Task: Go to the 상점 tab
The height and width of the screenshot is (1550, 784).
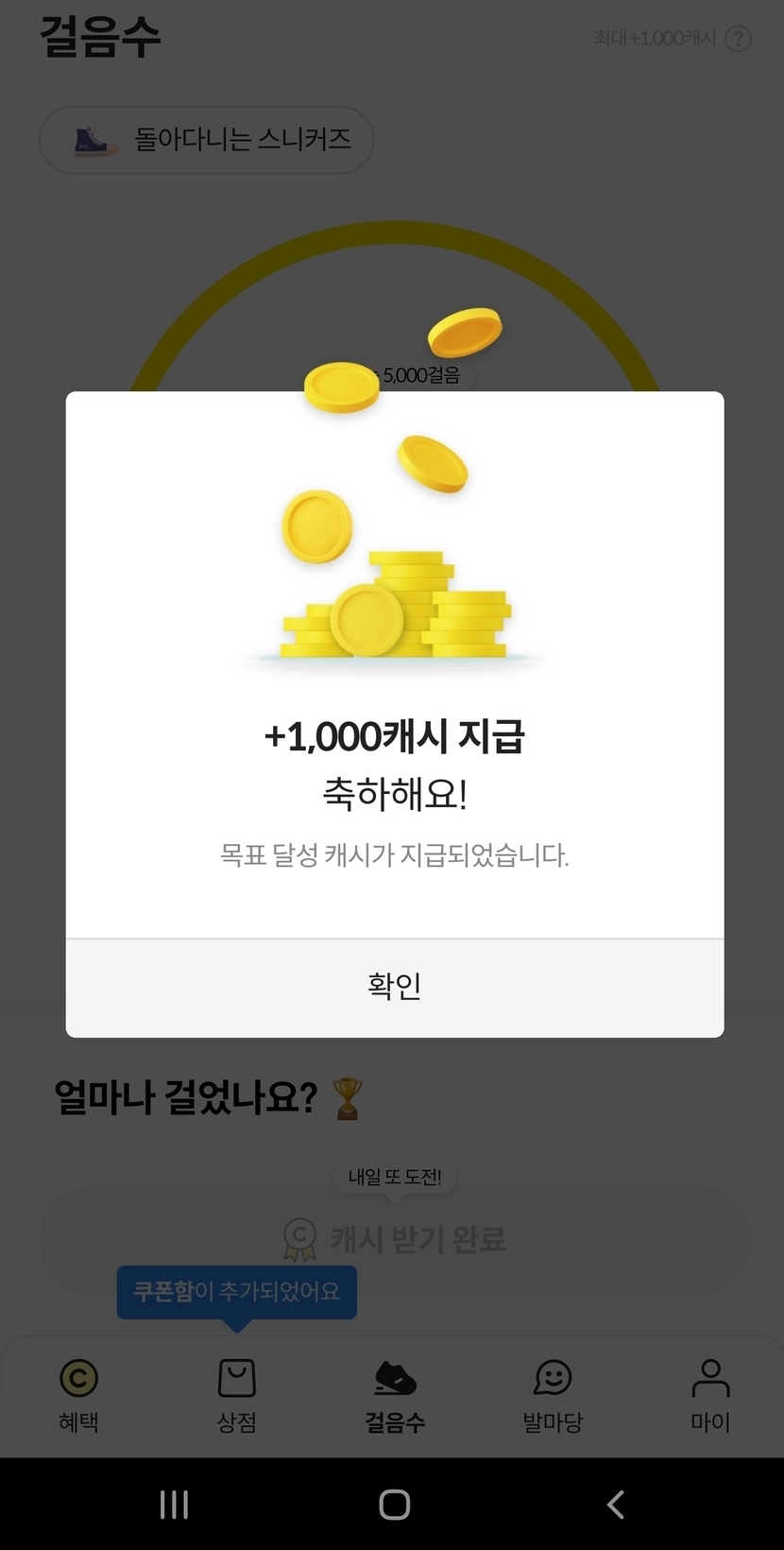Action: coord(236,1395)
